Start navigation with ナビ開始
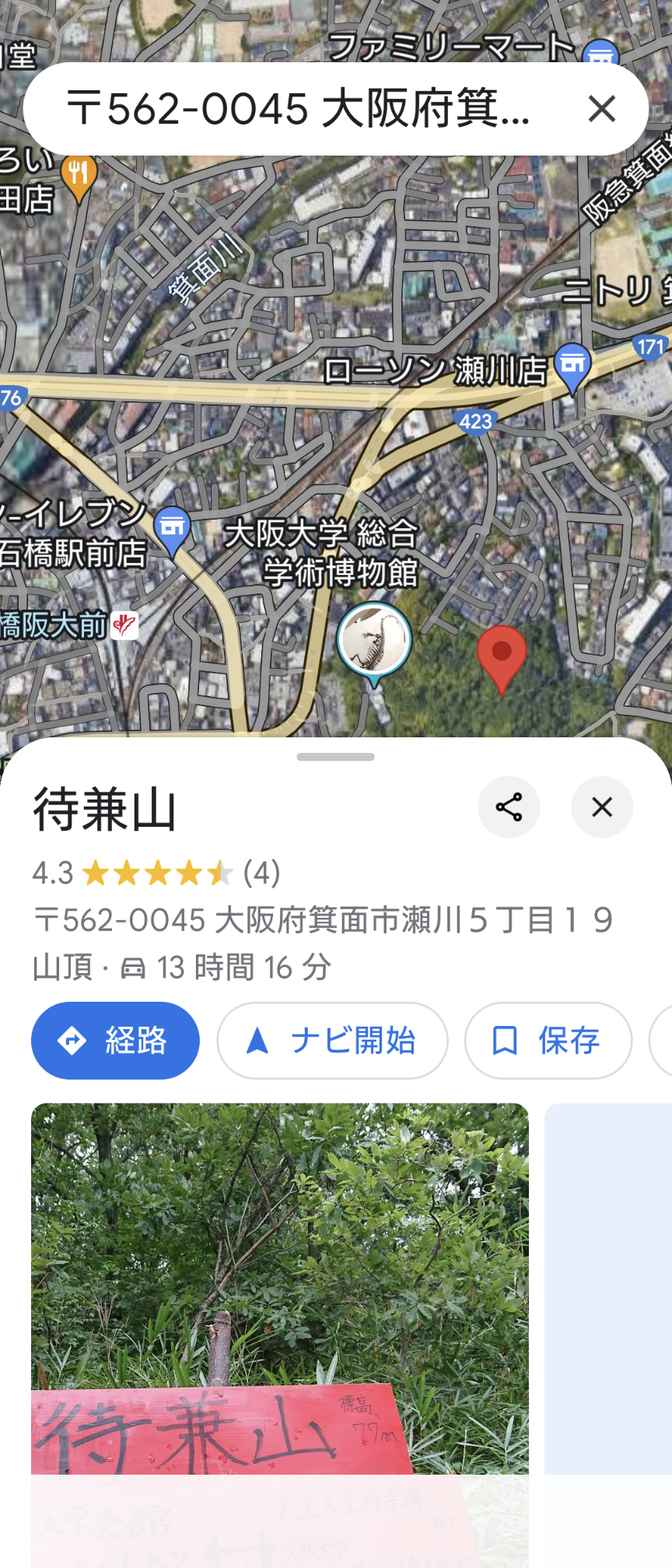 pyautogui.click(x=332, y=1041)
